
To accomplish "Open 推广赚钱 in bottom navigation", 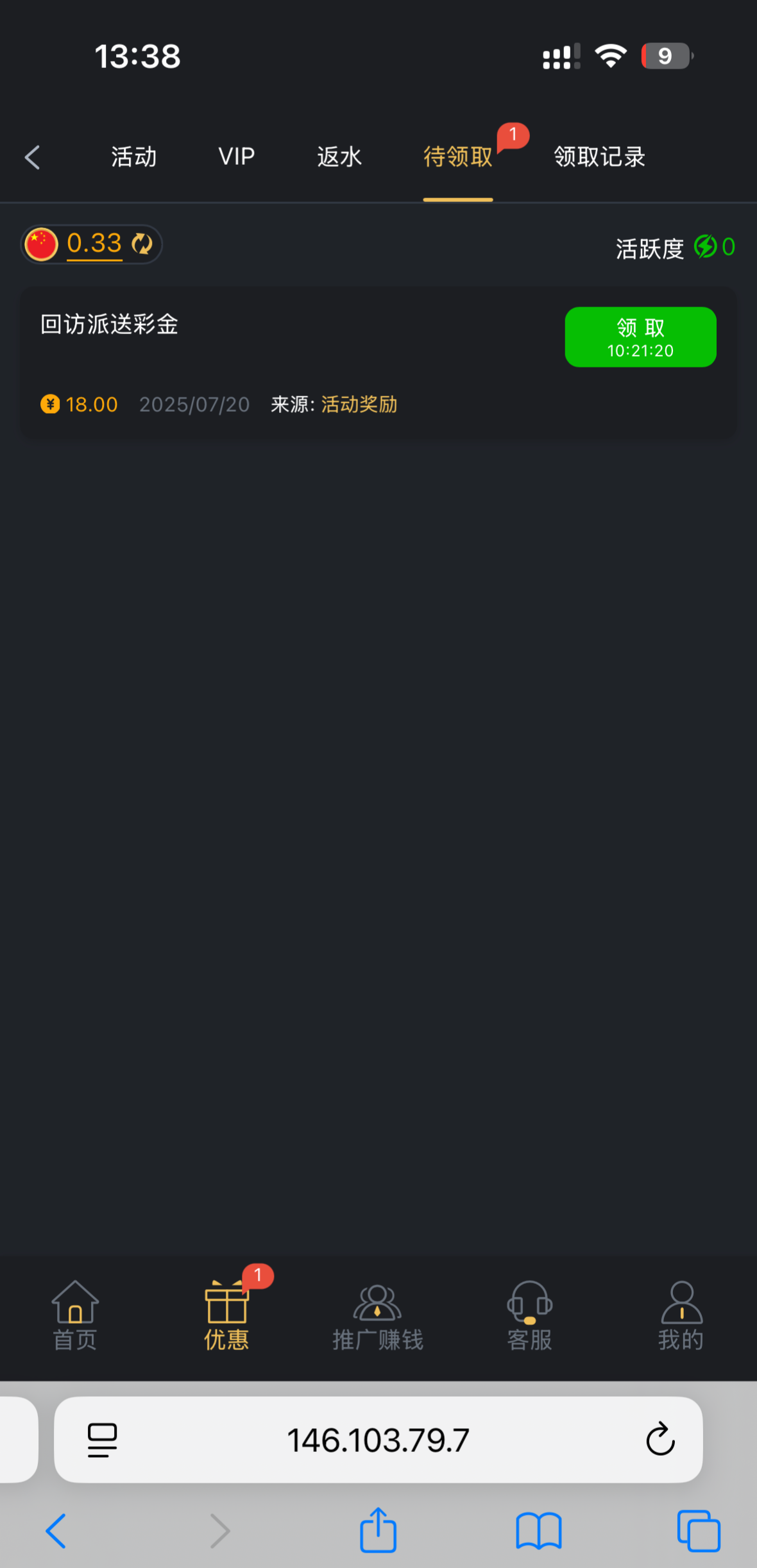I will click(x=378, y=1316).
